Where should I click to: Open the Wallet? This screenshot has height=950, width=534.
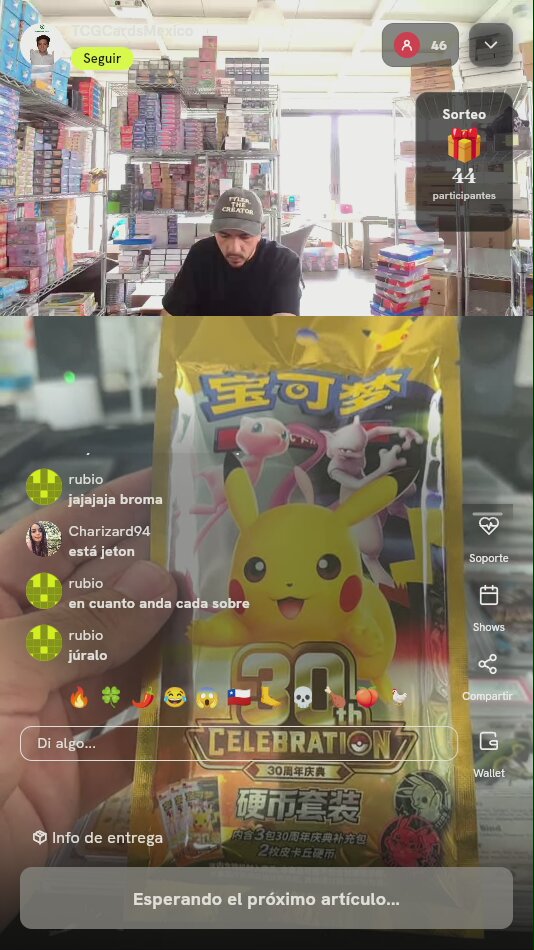pyautogui.click(x=489, y=754)
